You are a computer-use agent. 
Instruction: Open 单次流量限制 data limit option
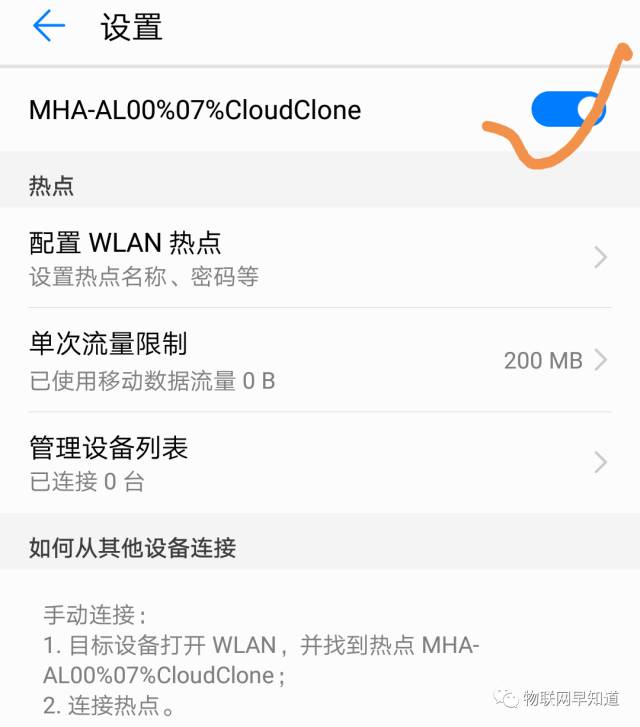[x=320, y=360]
